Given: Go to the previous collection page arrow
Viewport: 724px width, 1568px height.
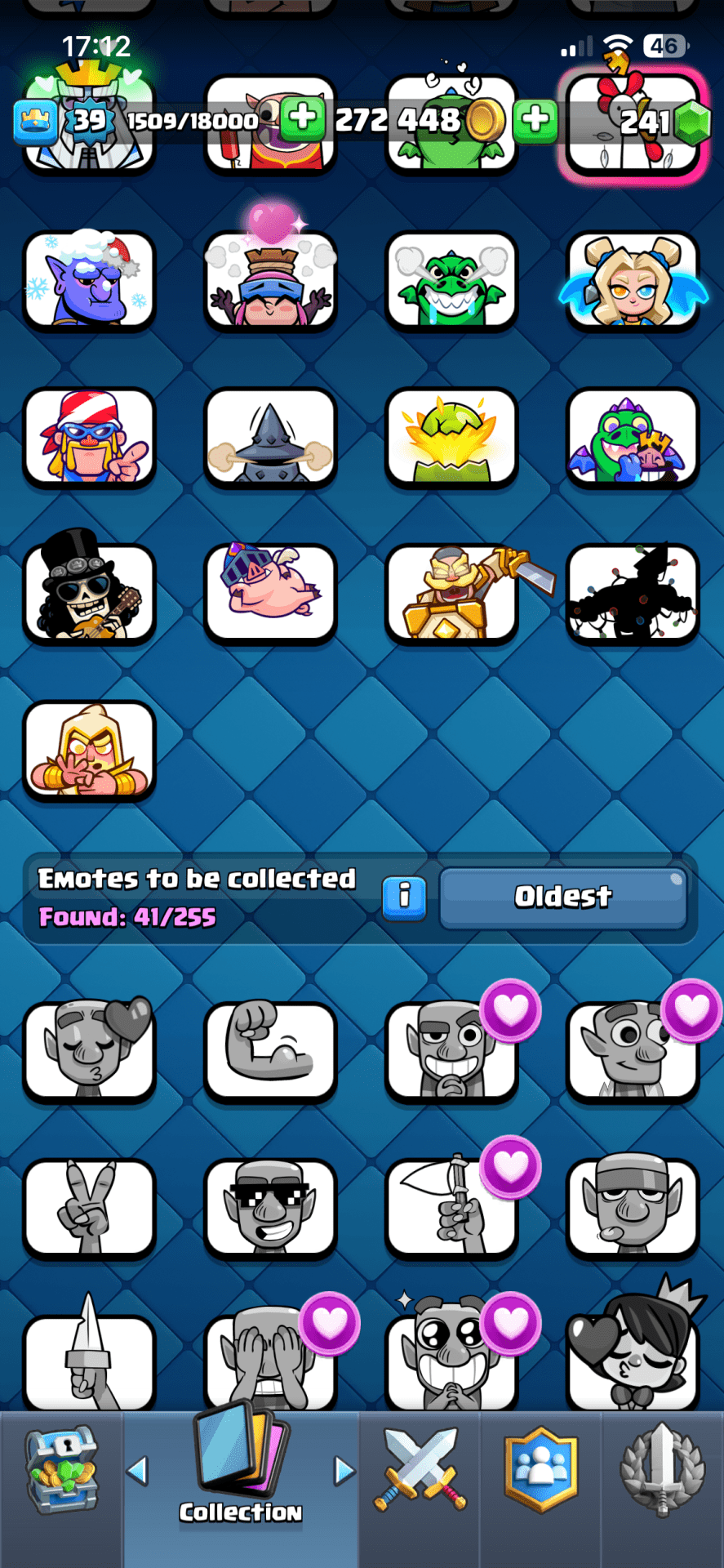Looking at the screenshot, I should [137, 1472].
